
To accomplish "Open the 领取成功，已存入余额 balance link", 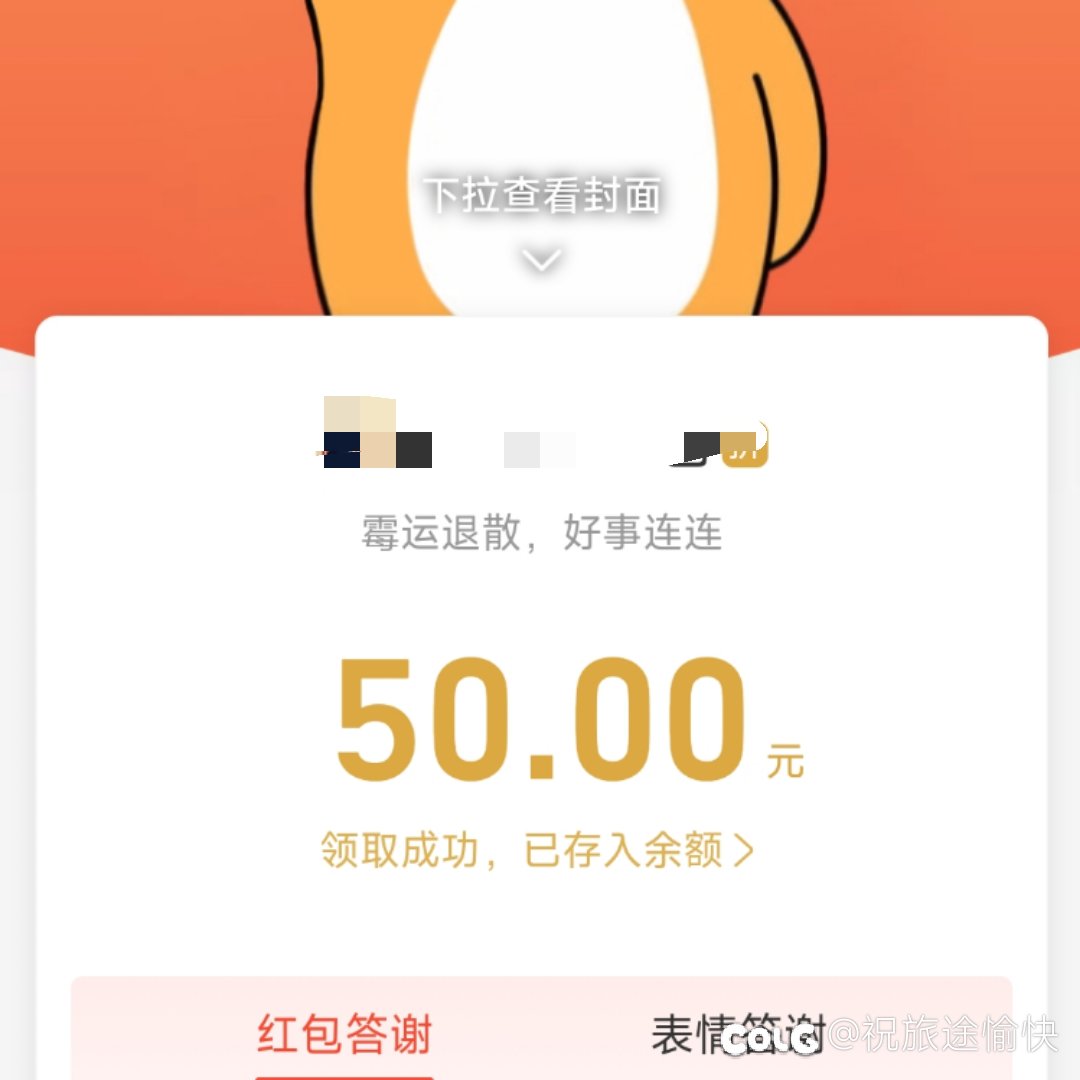I will click(x=537, y=851).
